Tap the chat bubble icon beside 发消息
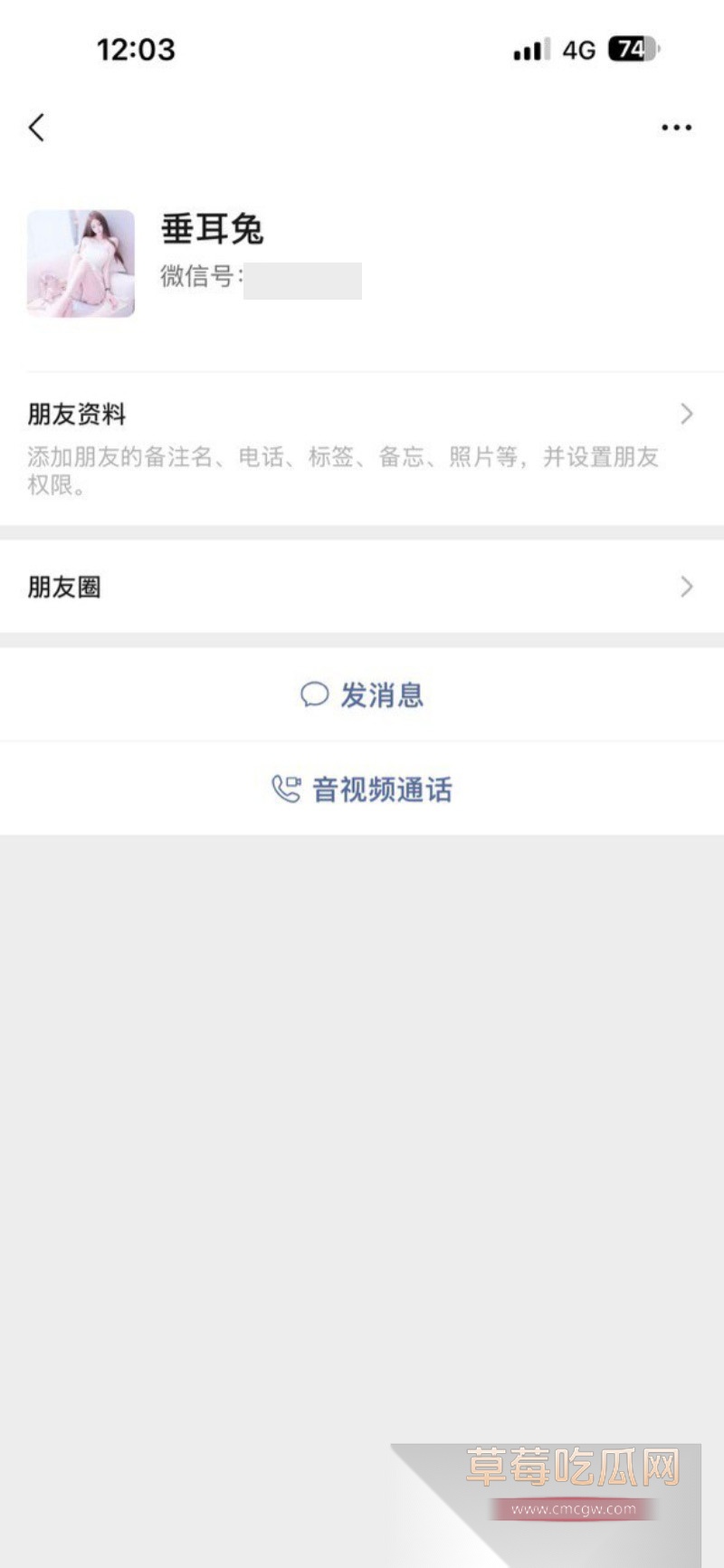Viewport: 724px width, 1568px height. [313, 694]
